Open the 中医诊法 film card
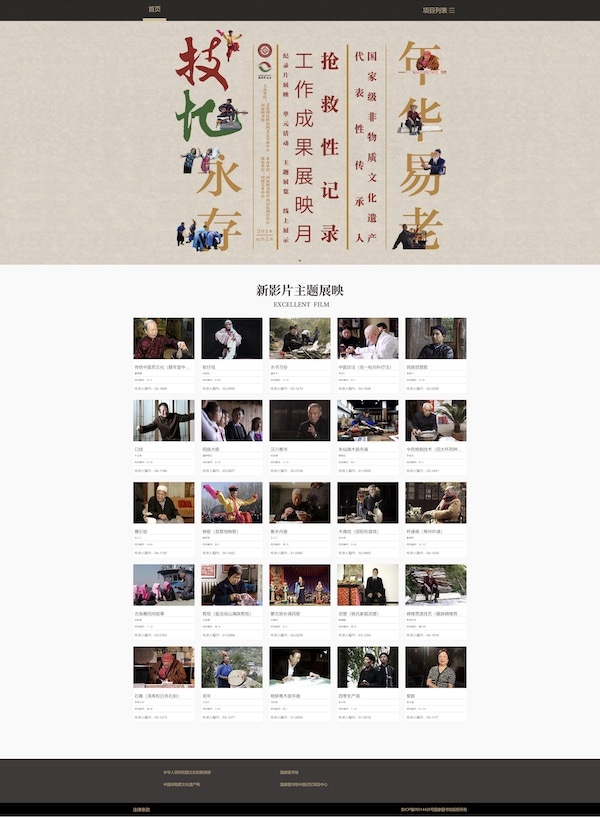 coord(367,339)
